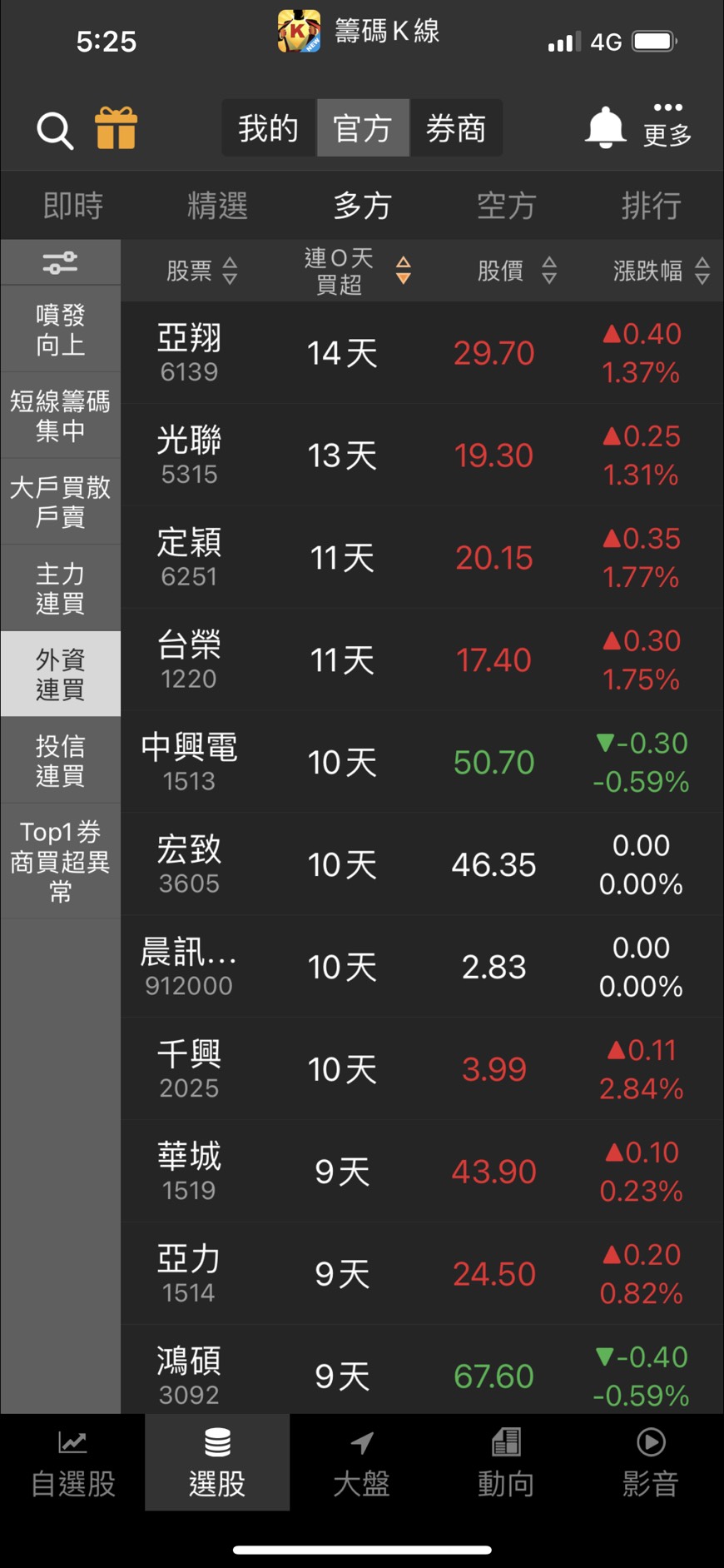Open the notifications bell
Image resolution: width=724 pixels, height=1568 pixels.
click(606, 128)
